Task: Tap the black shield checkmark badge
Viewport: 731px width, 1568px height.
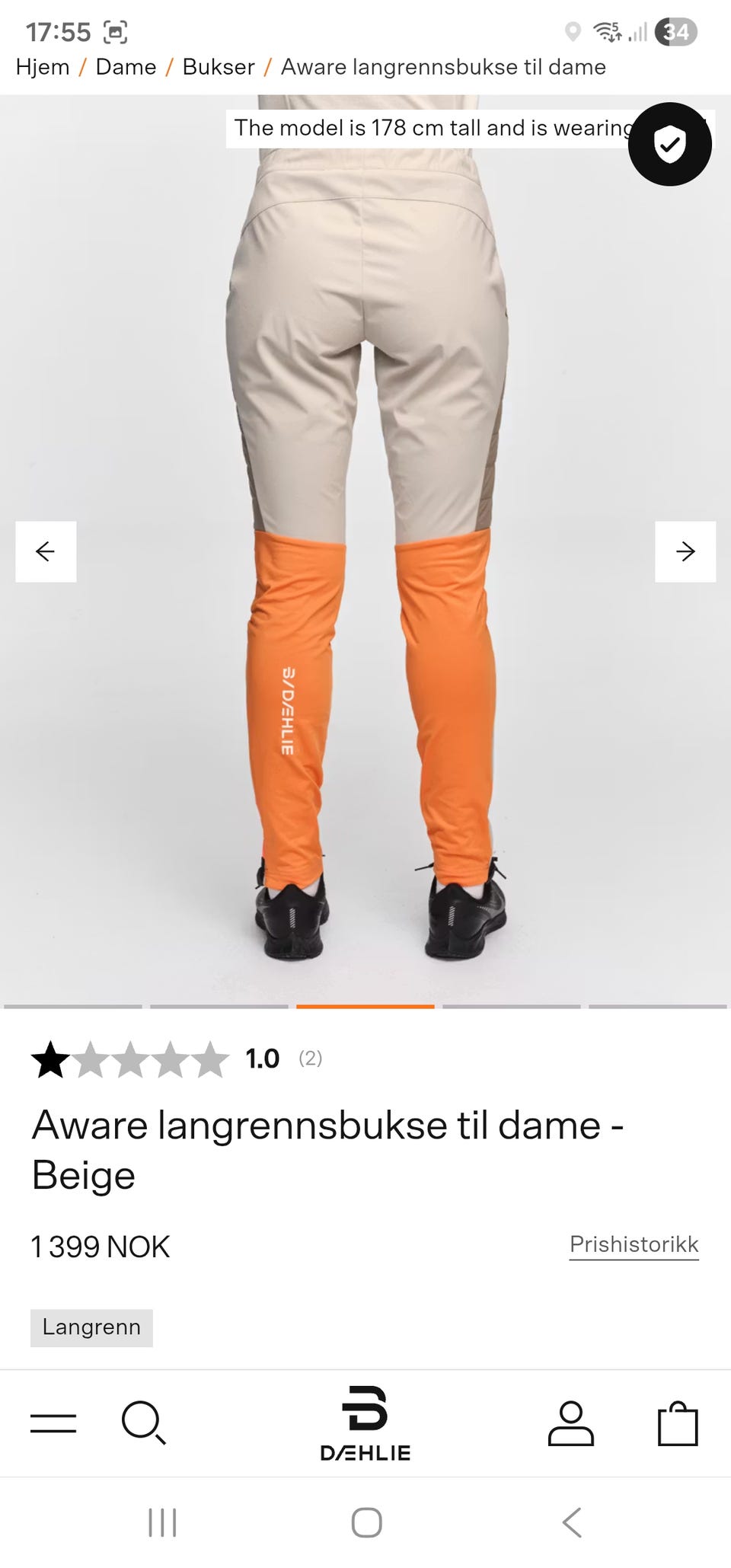Action: click(x=669, y=145)
